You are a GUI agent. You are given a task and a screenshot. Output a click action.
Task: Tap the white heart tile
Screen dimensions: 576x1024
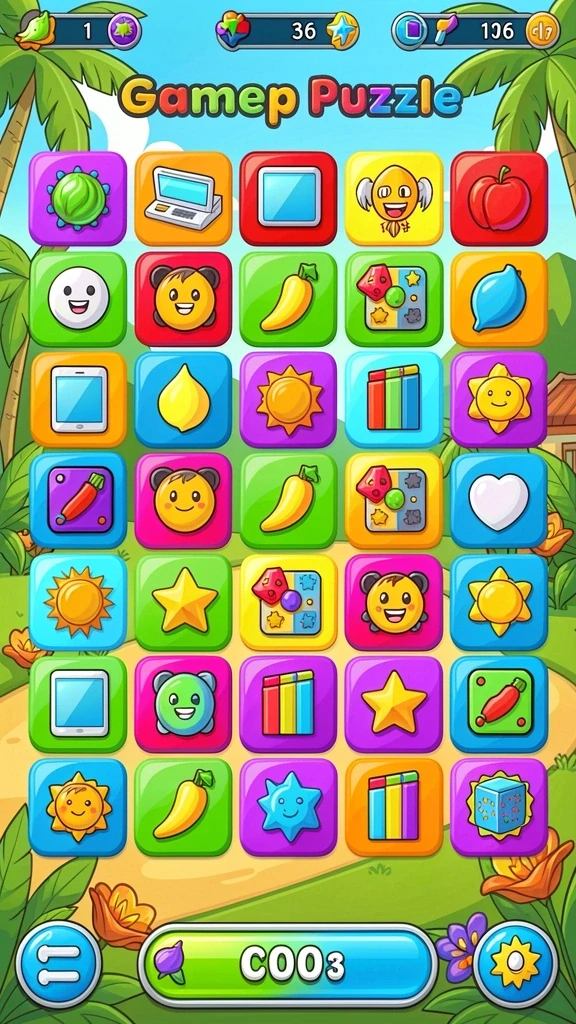(499, 501)
